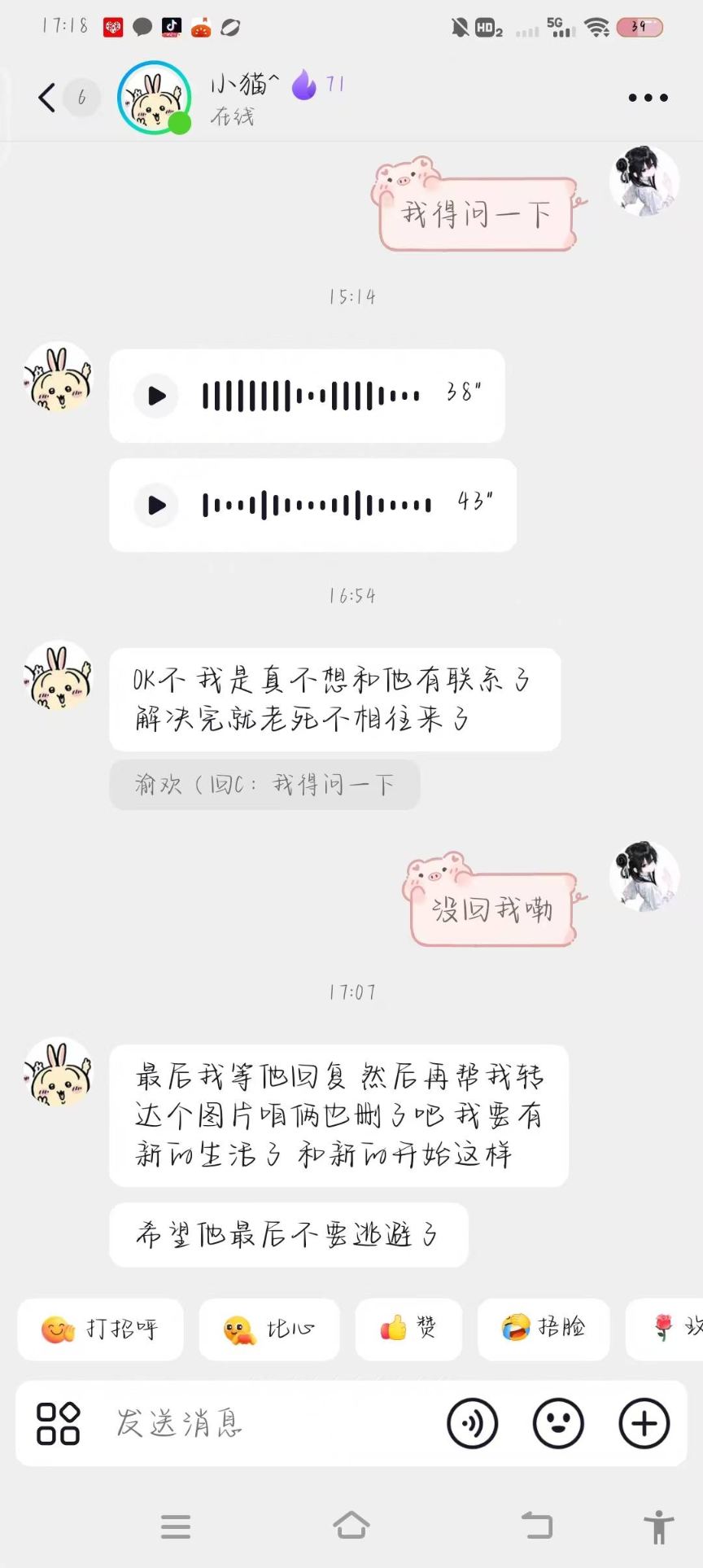Screen dimensions: 703x1568
Task: Open the plus attachment menu
Action: point(644,1423)
